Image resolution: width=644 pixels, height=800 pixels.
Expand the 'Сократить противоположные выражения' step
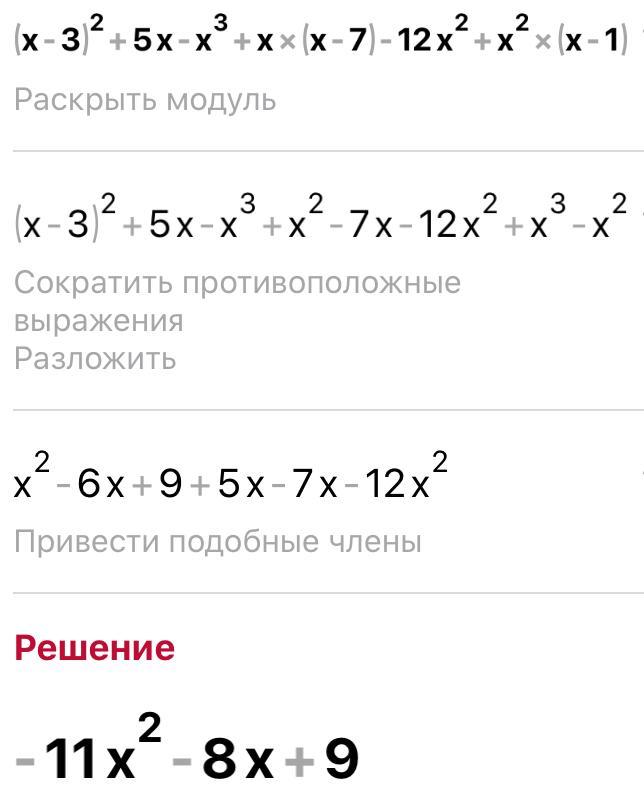237,301
